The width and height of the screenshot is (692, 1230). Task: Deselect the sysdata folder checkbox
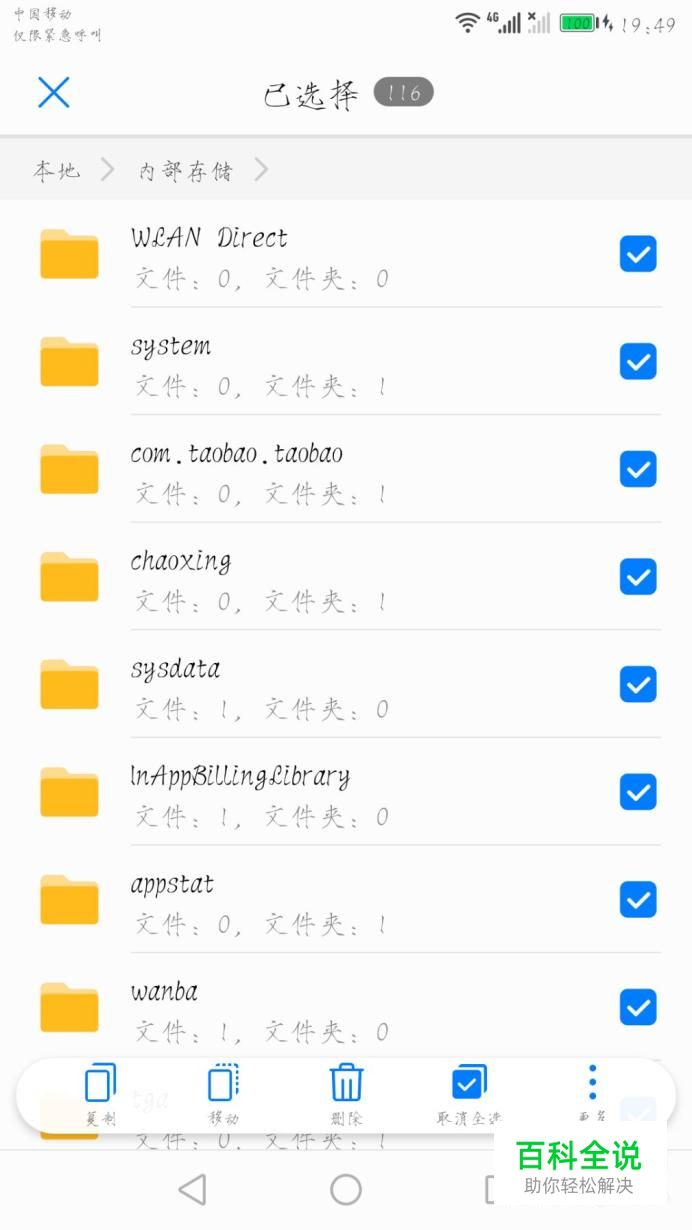(638, 685)
